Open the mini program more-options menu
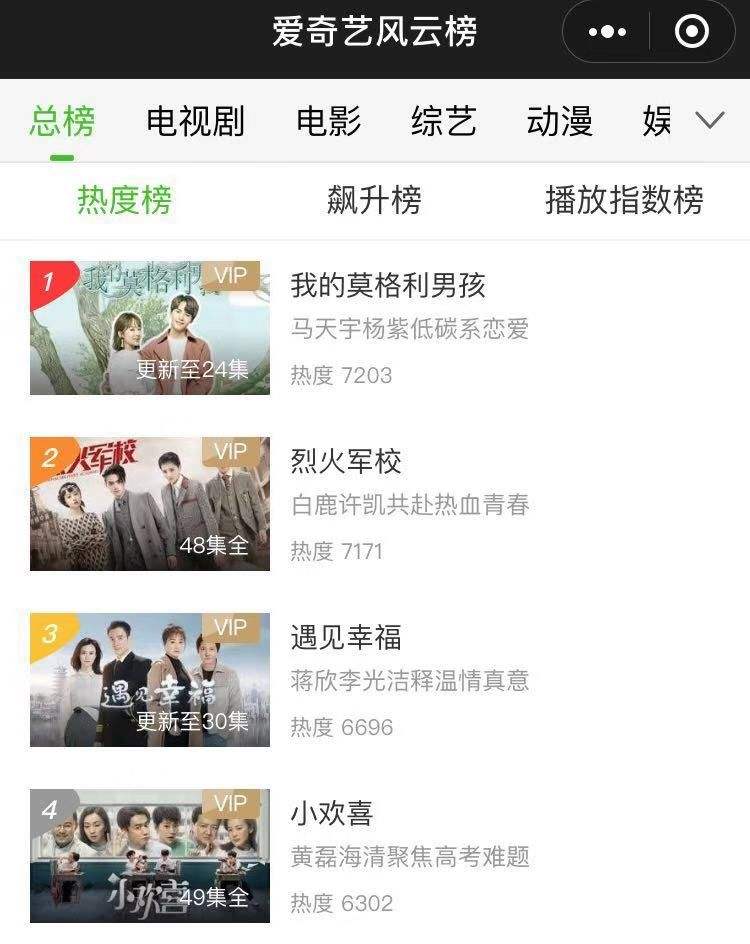 (x=607, y=32)
